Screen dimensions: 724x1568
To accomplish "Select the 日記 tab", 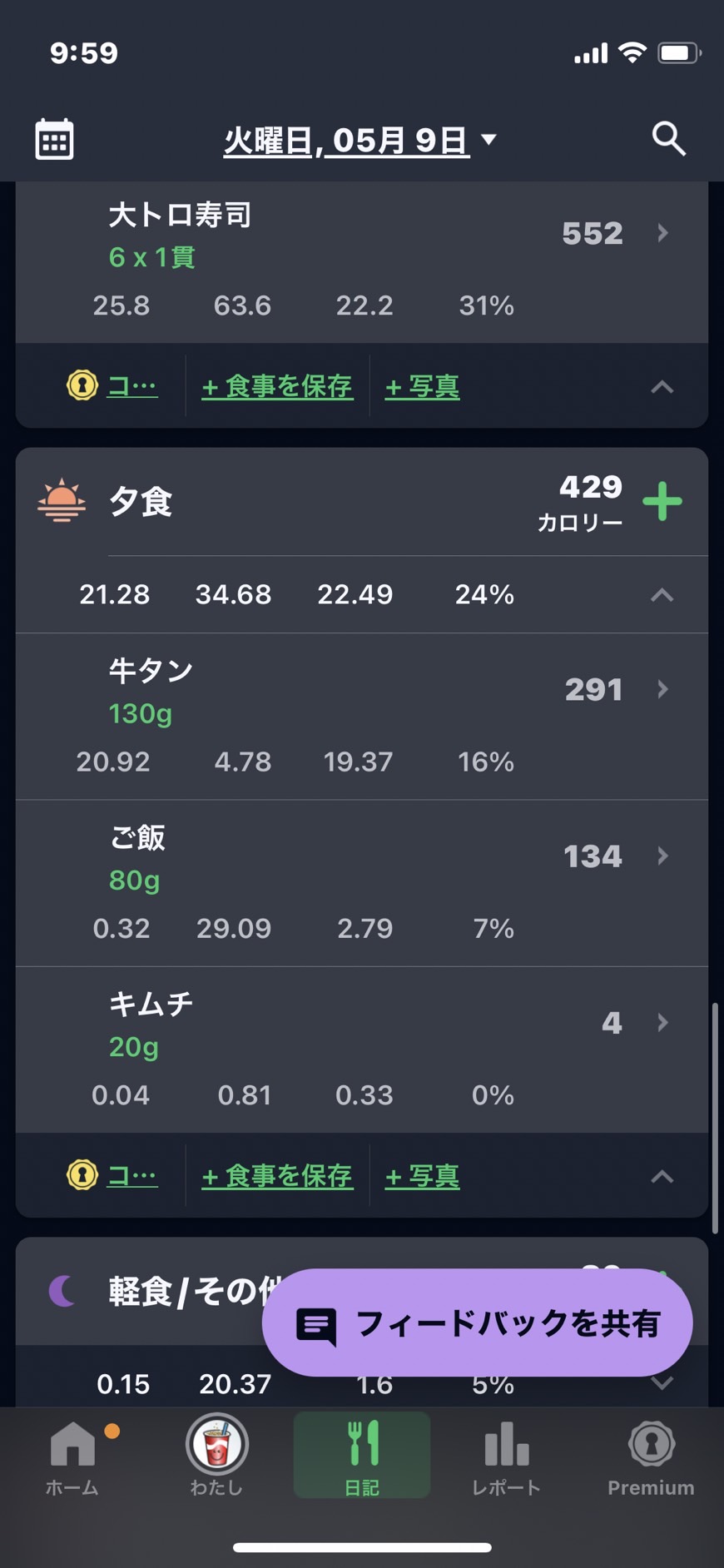I will pyautogui.click(x=362, y=1456).
